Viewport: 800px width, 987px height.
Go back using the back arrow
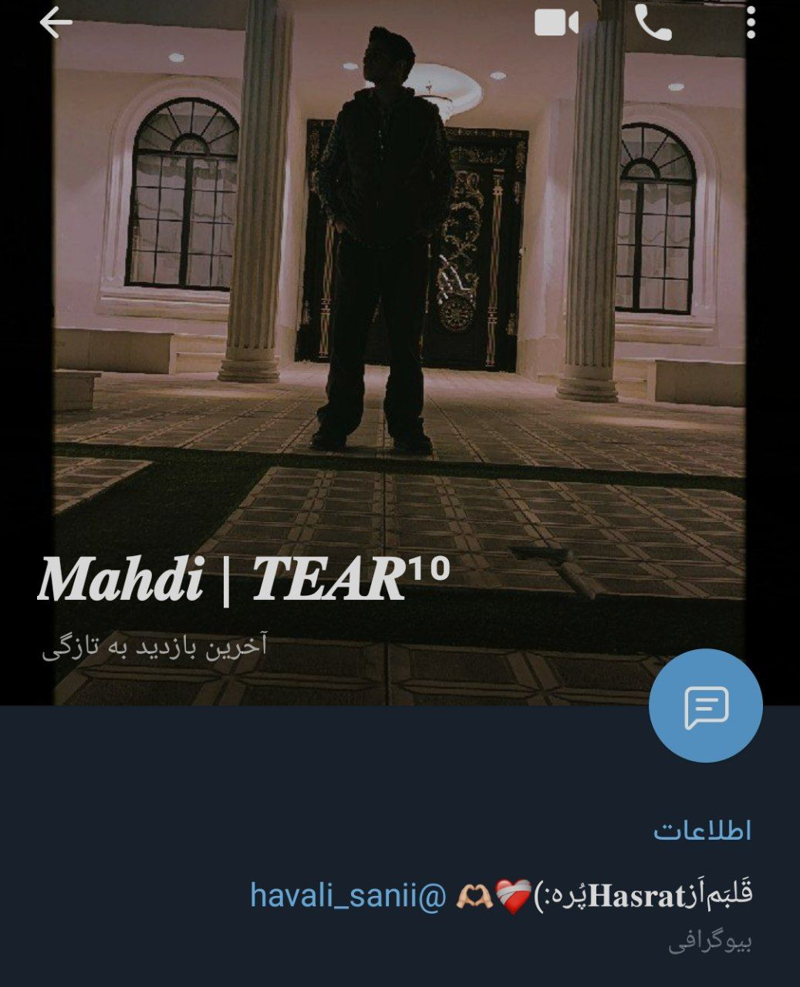(55, 22)
